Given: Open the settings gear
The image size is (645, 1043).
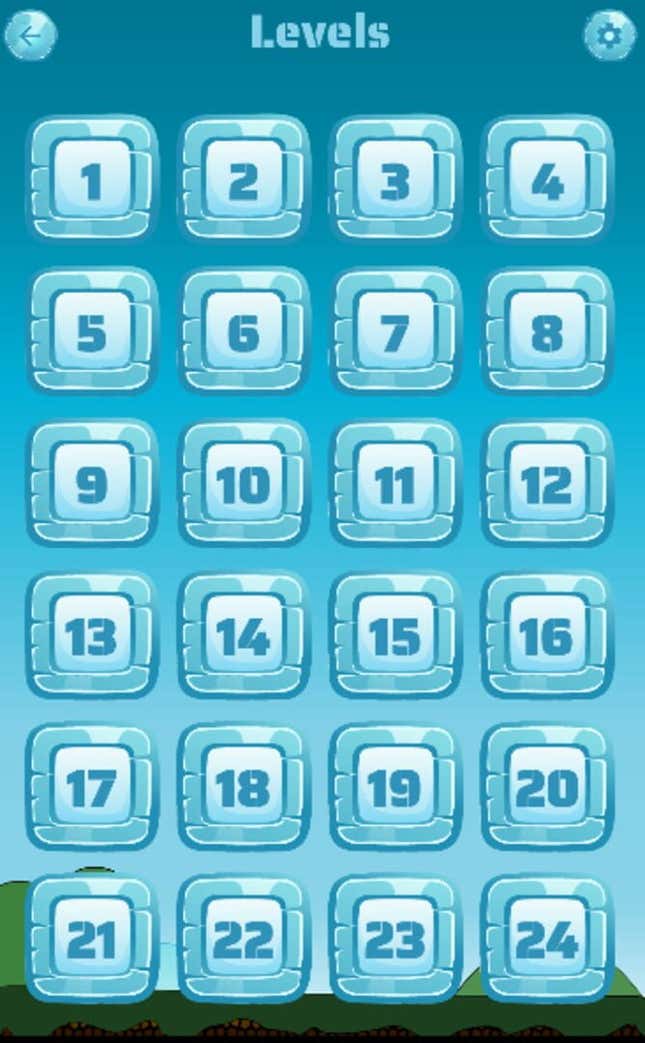Looking at the screenshot, I should click(x=610, y=35).
